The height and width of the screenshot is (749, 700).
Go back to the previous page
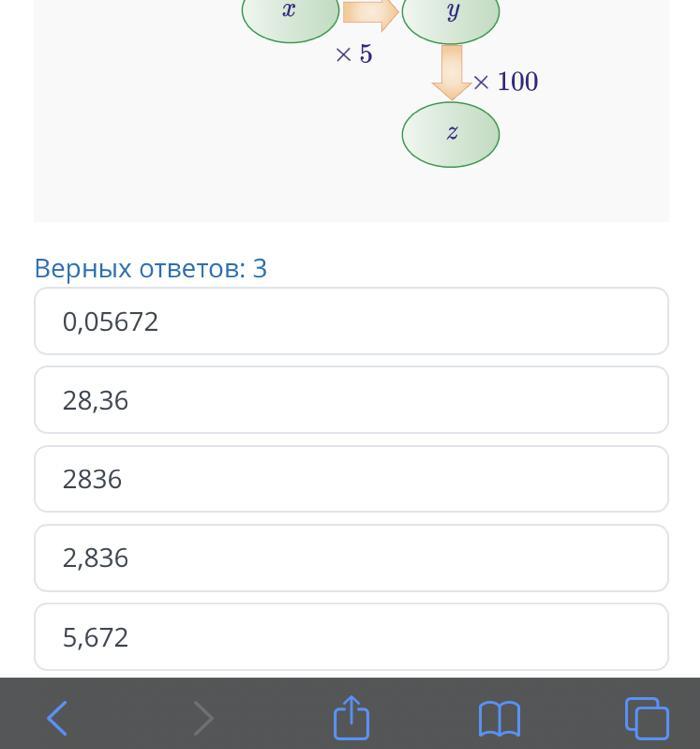[x=57, y=717]
